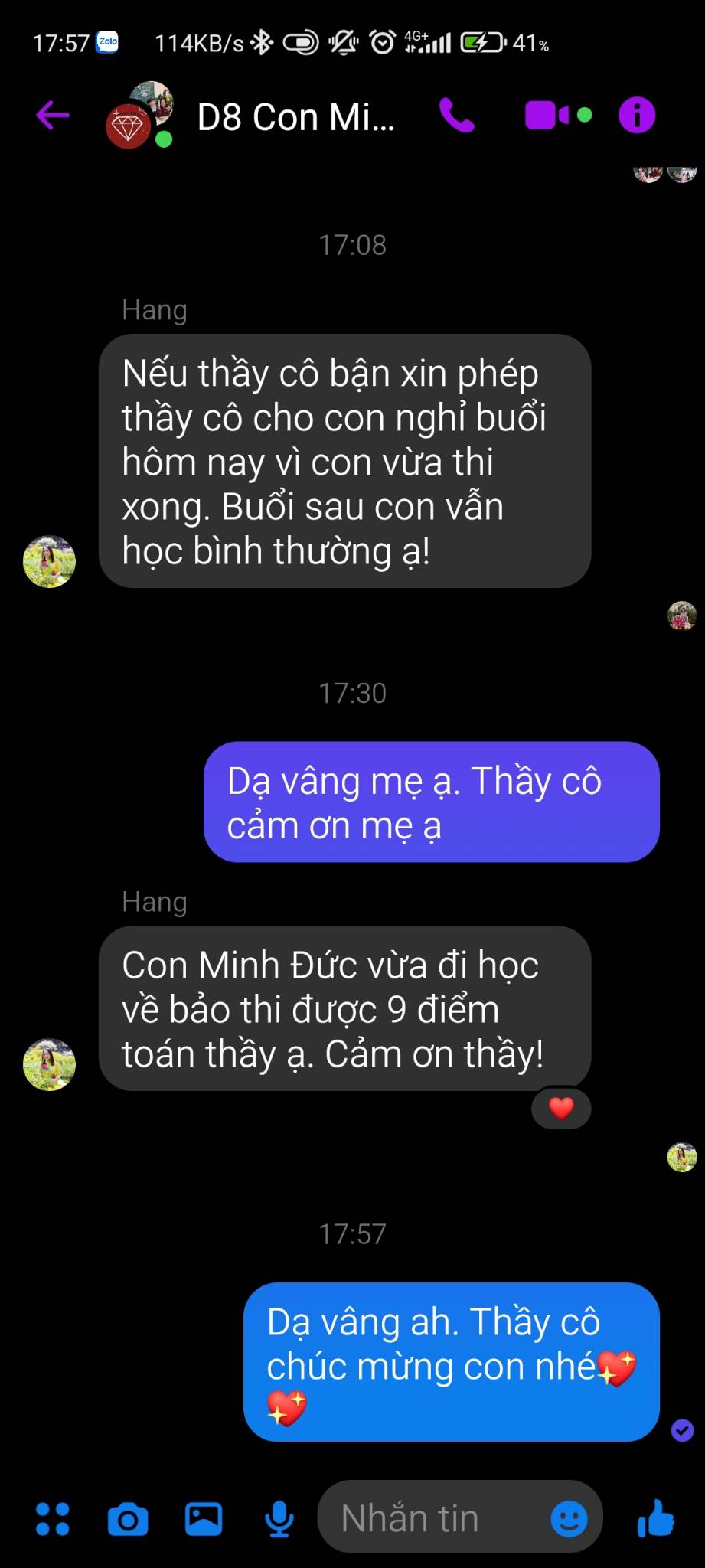Send a thumbs-up like
705x1568 pixels.
[656, 1519]
